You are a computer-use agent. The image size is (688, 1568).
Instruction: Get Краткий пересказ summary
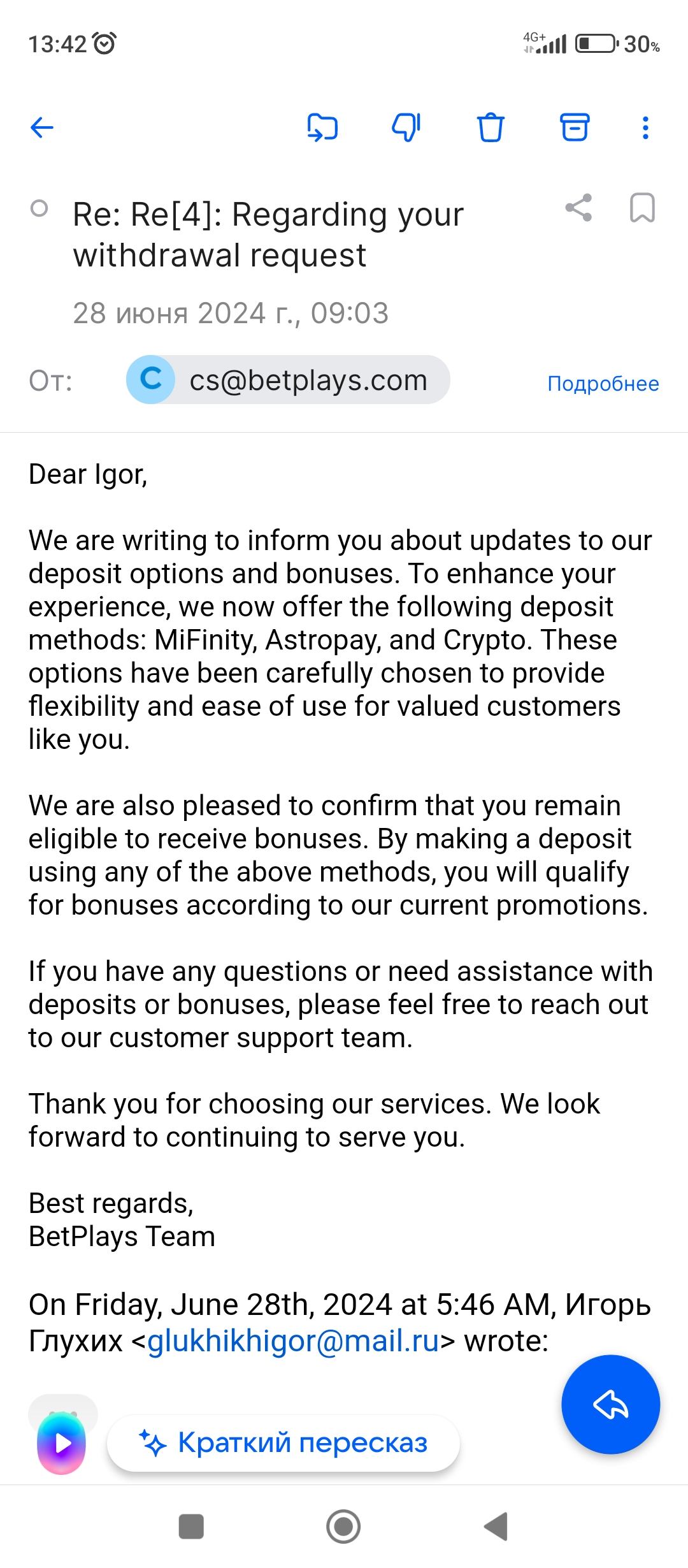283,1443
